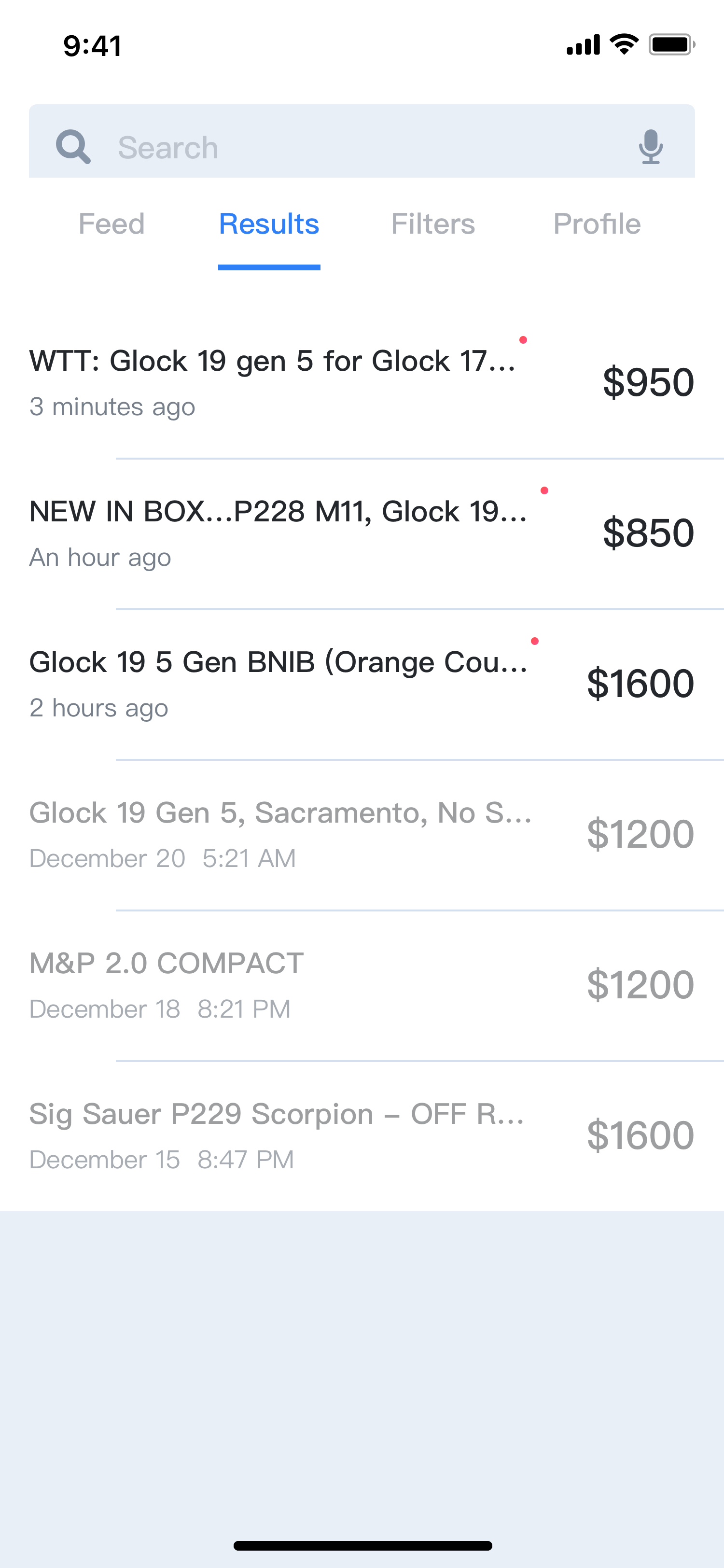724x1568 pixels.
Task: Select the Results tab
Action: pyautogui.click(x=269, y=224)
